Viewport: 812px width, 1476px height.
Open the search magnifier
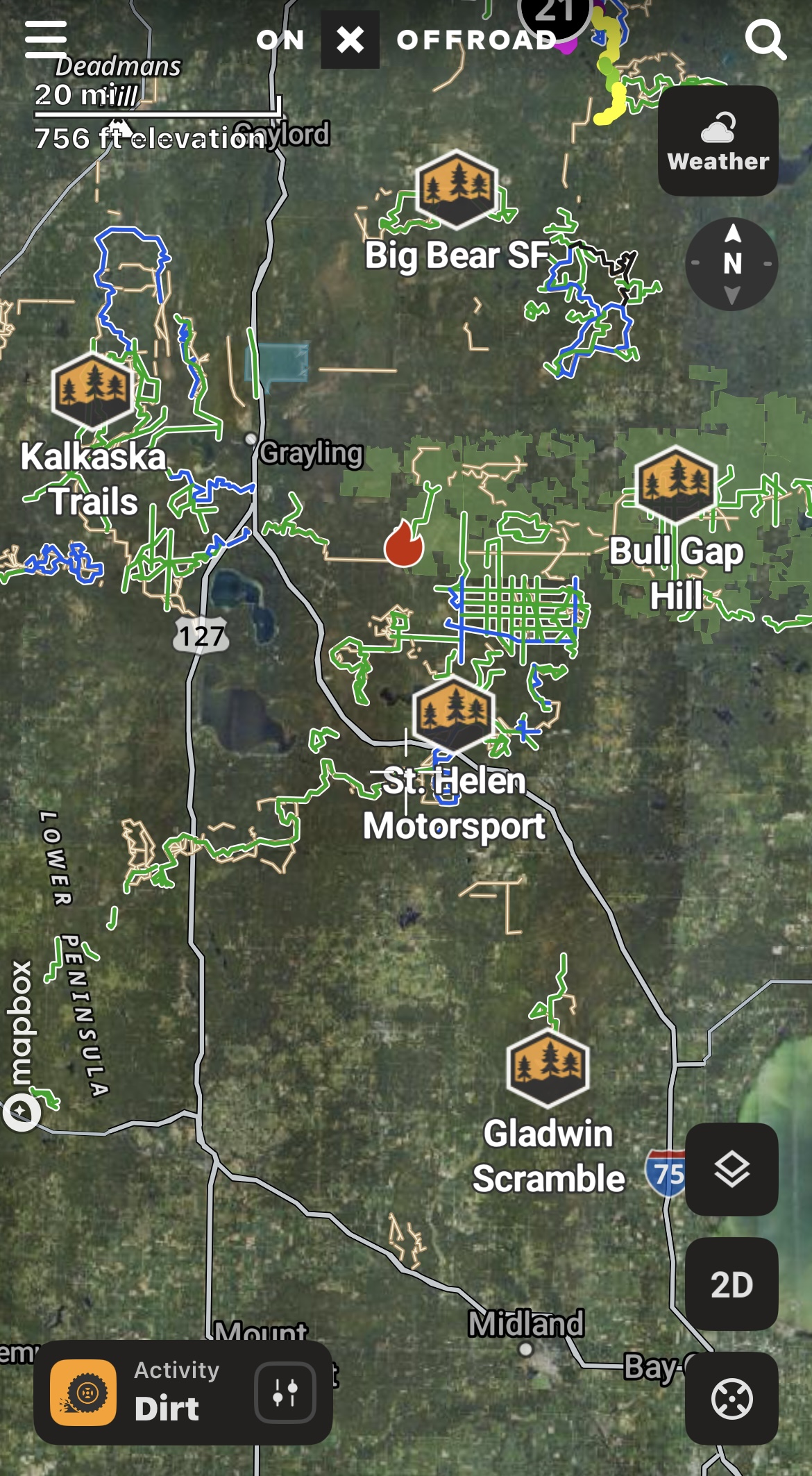[x=766, y=40]
